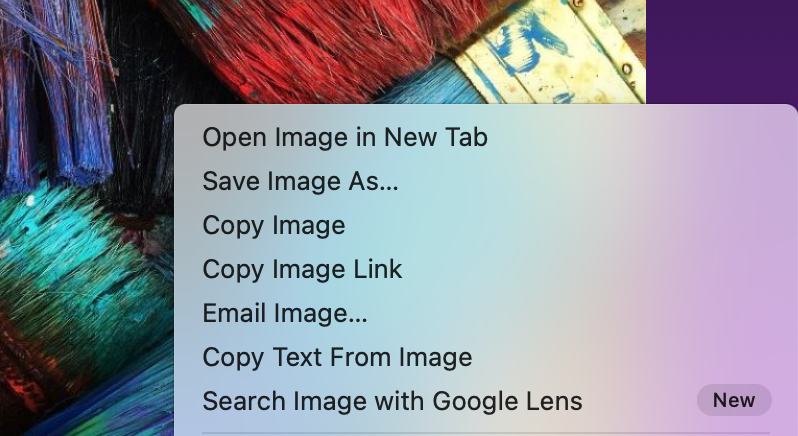Select Copy Image
The height and width of the screenshot is (436, 798).
[273, 225]
